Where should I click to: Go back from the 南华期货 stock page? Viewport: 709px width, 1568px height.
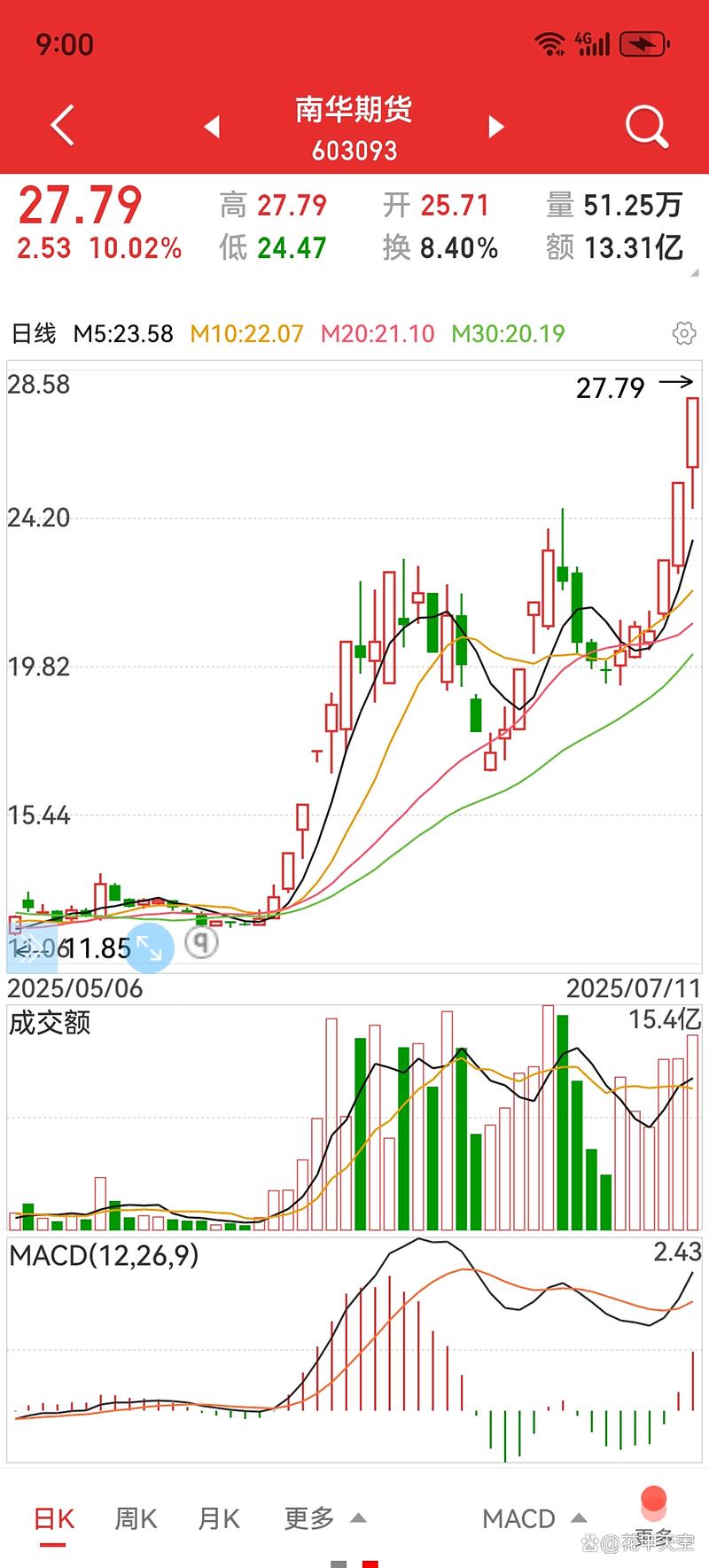coord(62,125)
